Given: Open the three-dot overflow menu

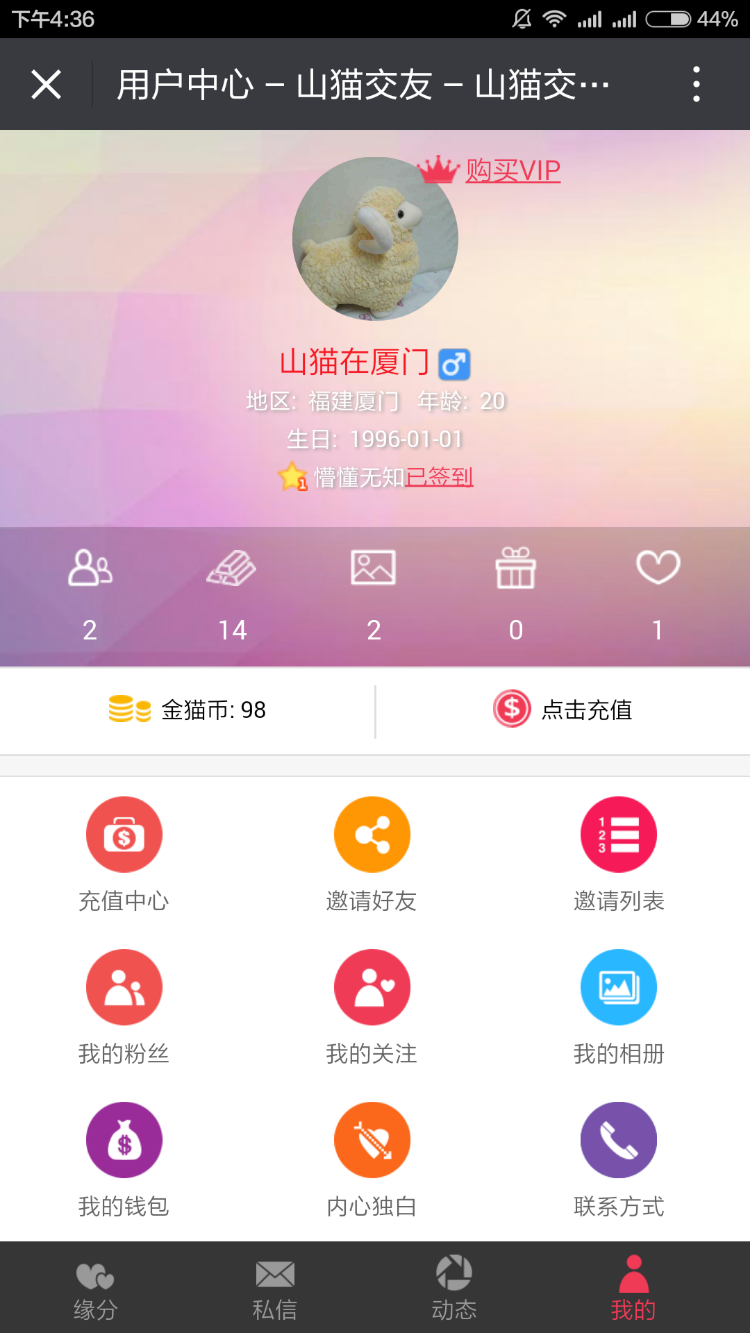Looking at the screenshot, I should (696, 85).
